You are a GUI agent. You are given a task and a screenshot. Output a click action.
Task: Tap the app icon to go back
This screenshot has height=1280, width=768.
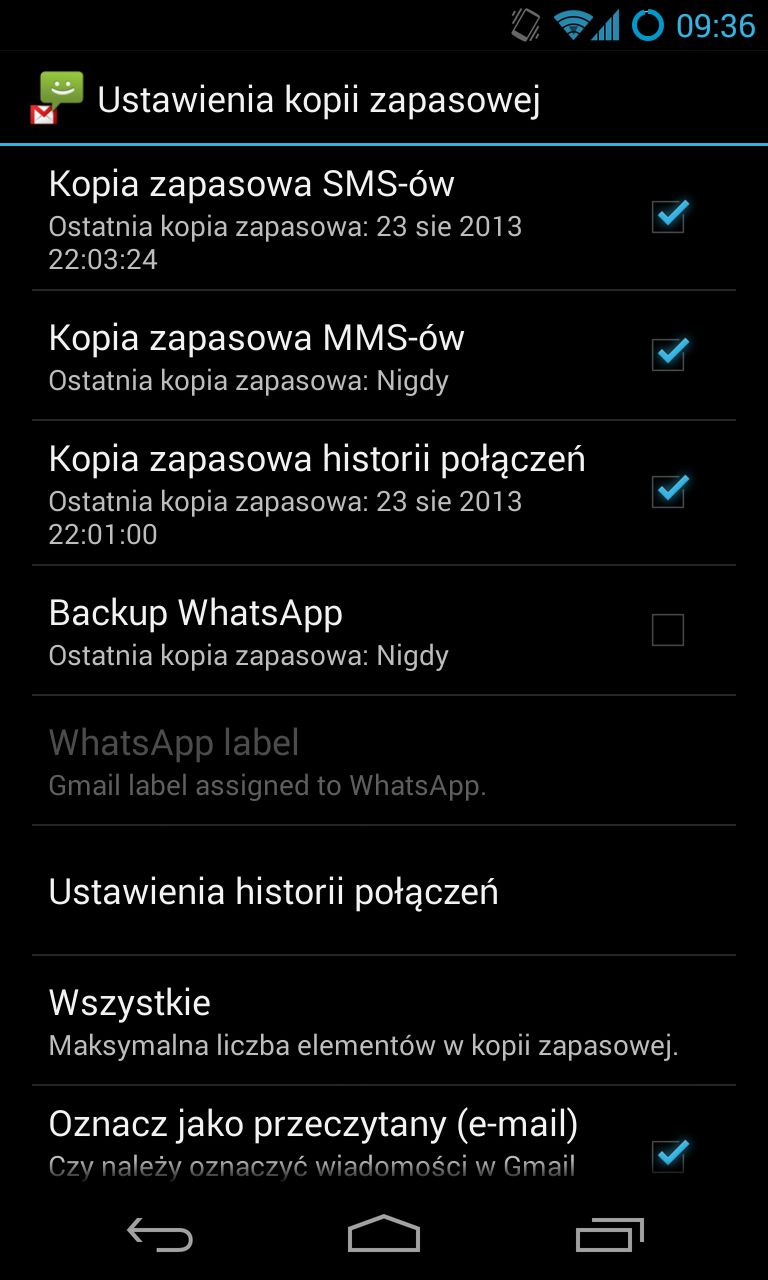(x=56, y=98)
